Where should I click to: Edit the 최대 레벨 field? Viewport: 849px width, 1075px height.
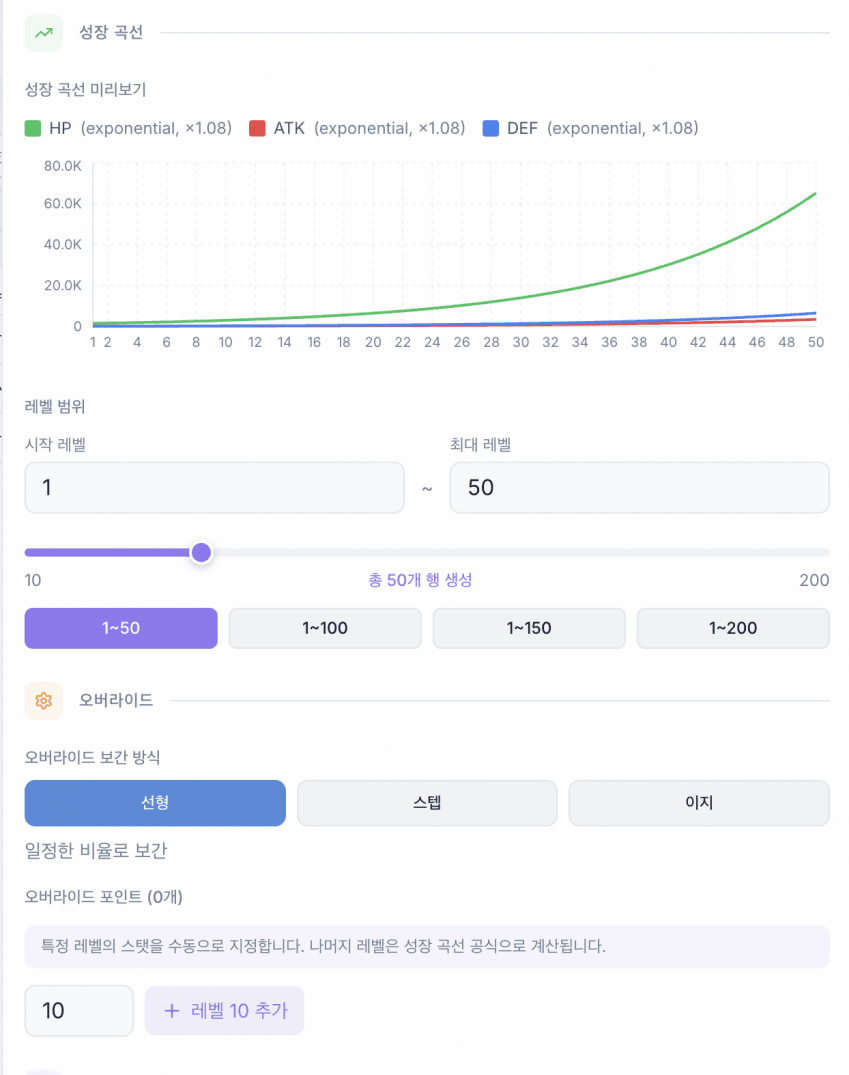pos(639,487)
